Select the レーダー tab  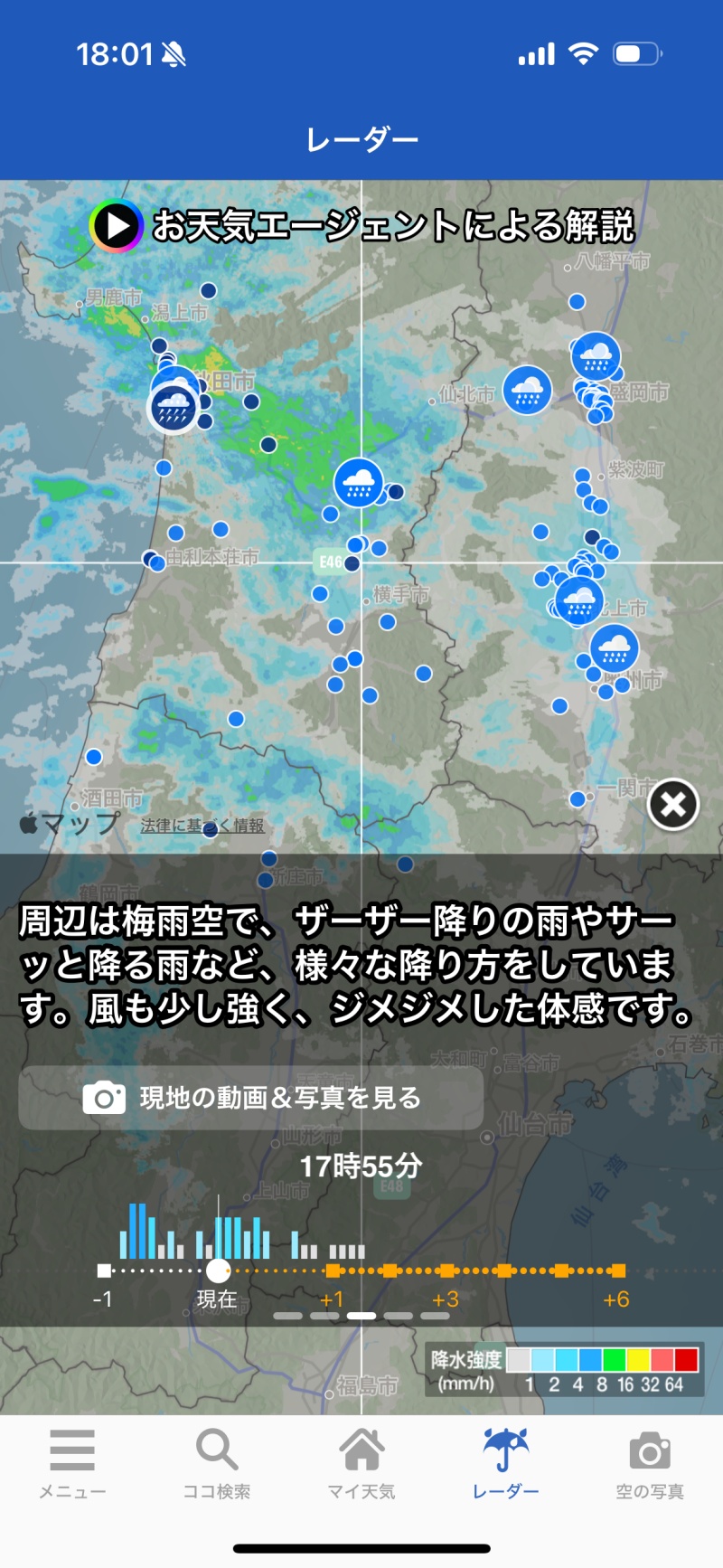pyautogui.click(x=505, y=1463)
